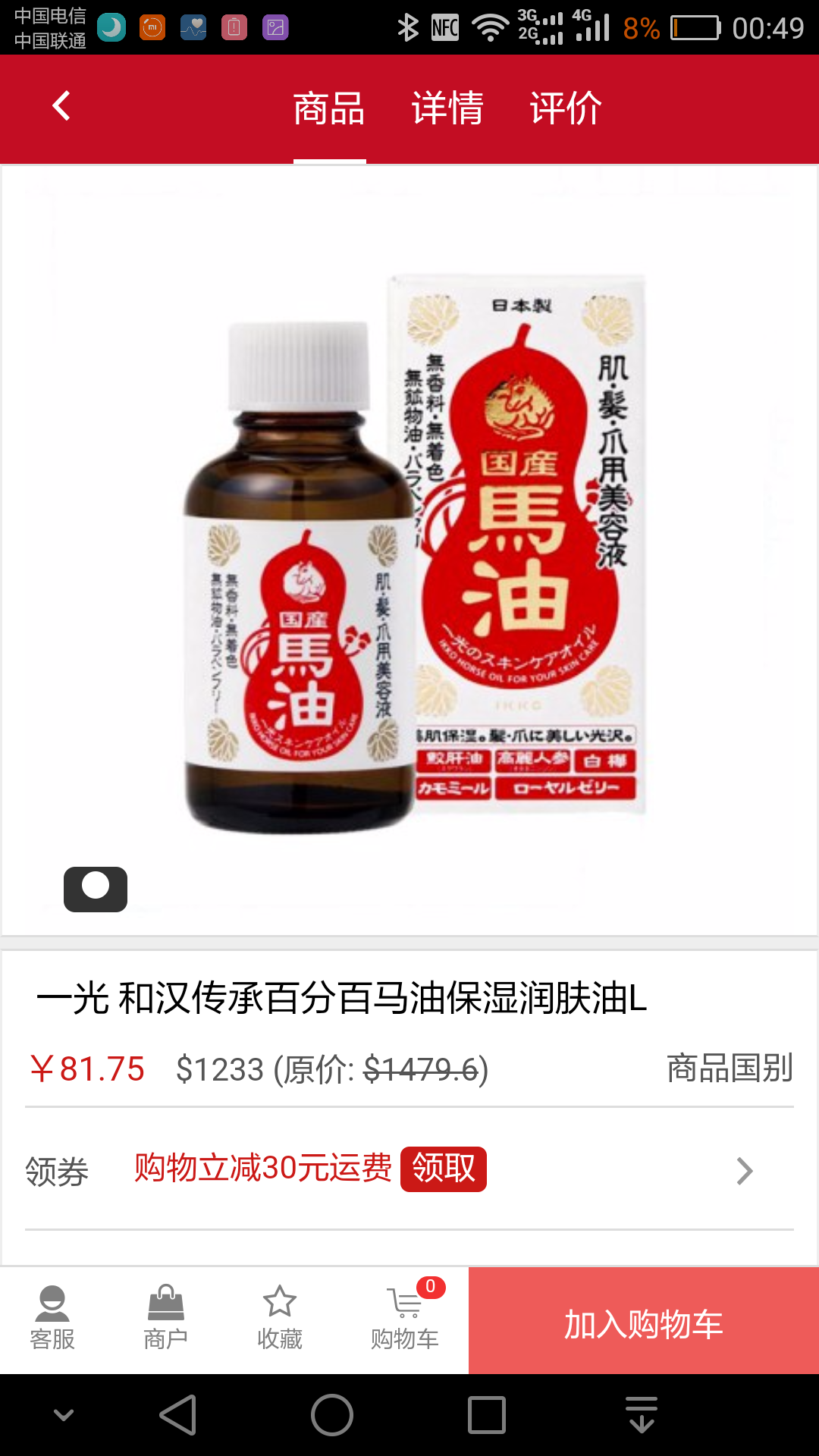Tap 加入购物车 to add item
Screen dimensions: 819x1456
point(643,1324)
